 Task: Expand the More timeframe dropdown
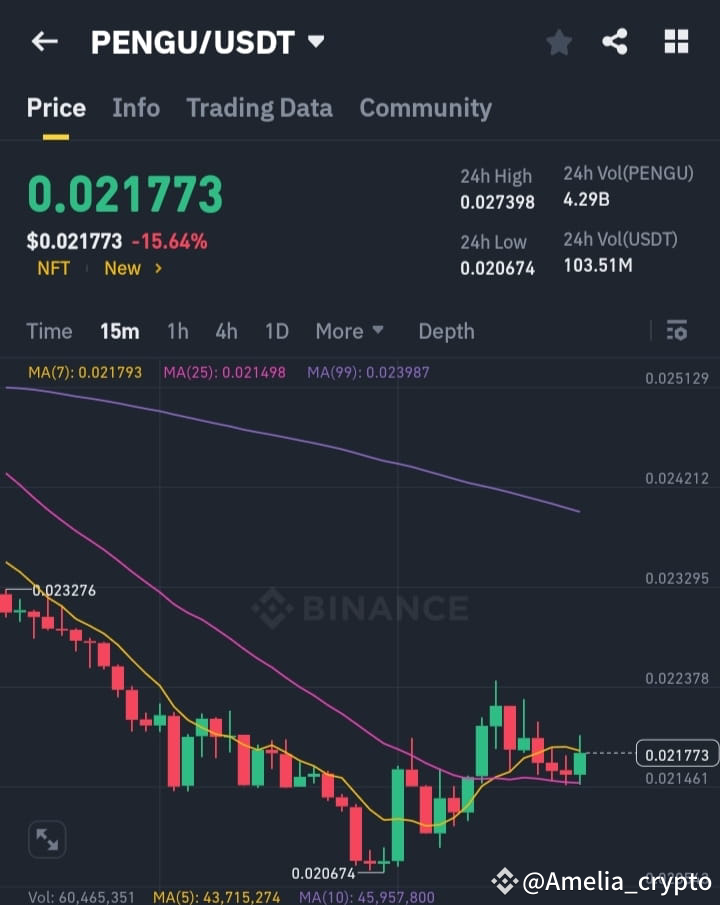(349, 331)
